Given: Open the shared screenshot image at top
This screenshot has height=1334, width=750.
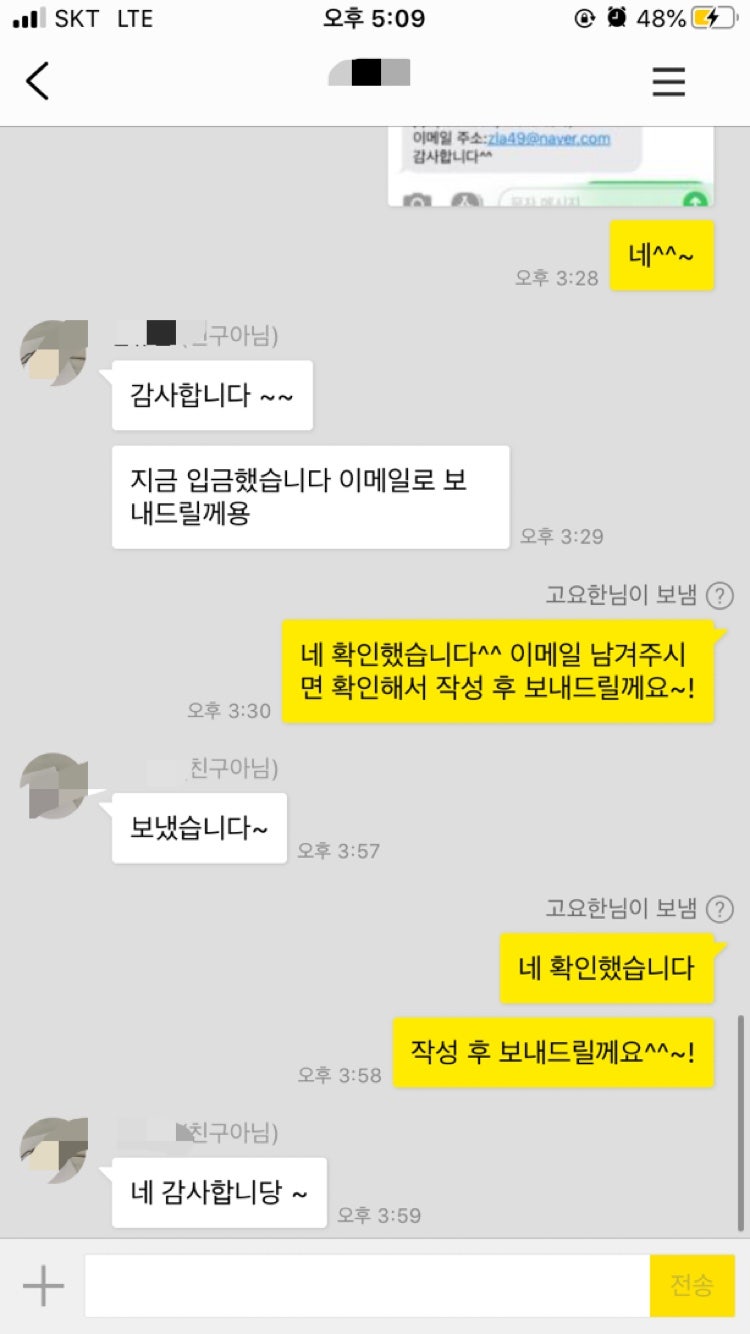Looking at the screenshot, I should click(x=550, y=166).
